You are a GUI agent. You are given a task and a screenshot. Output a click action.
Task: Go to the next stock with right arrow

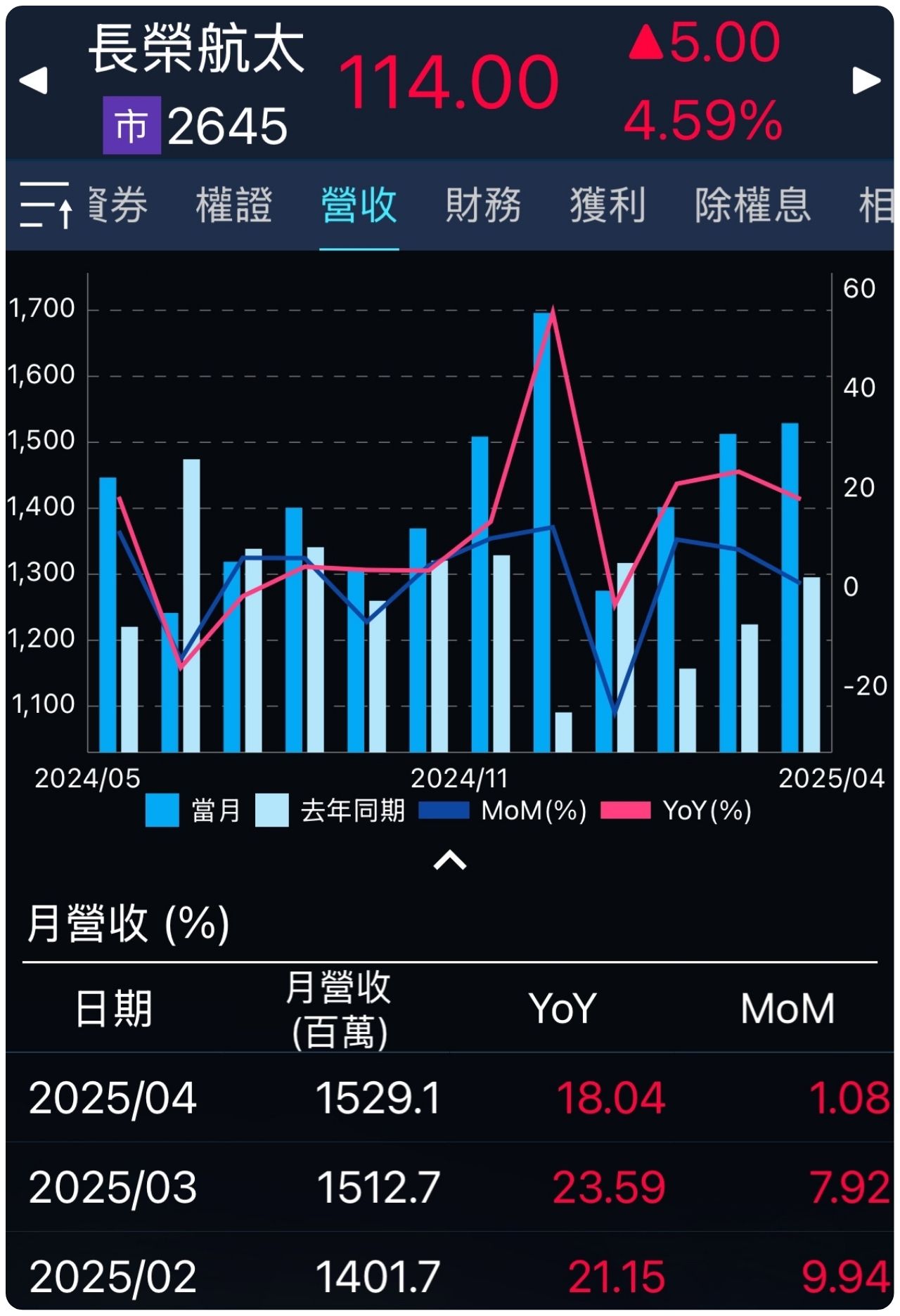[866, 80]
